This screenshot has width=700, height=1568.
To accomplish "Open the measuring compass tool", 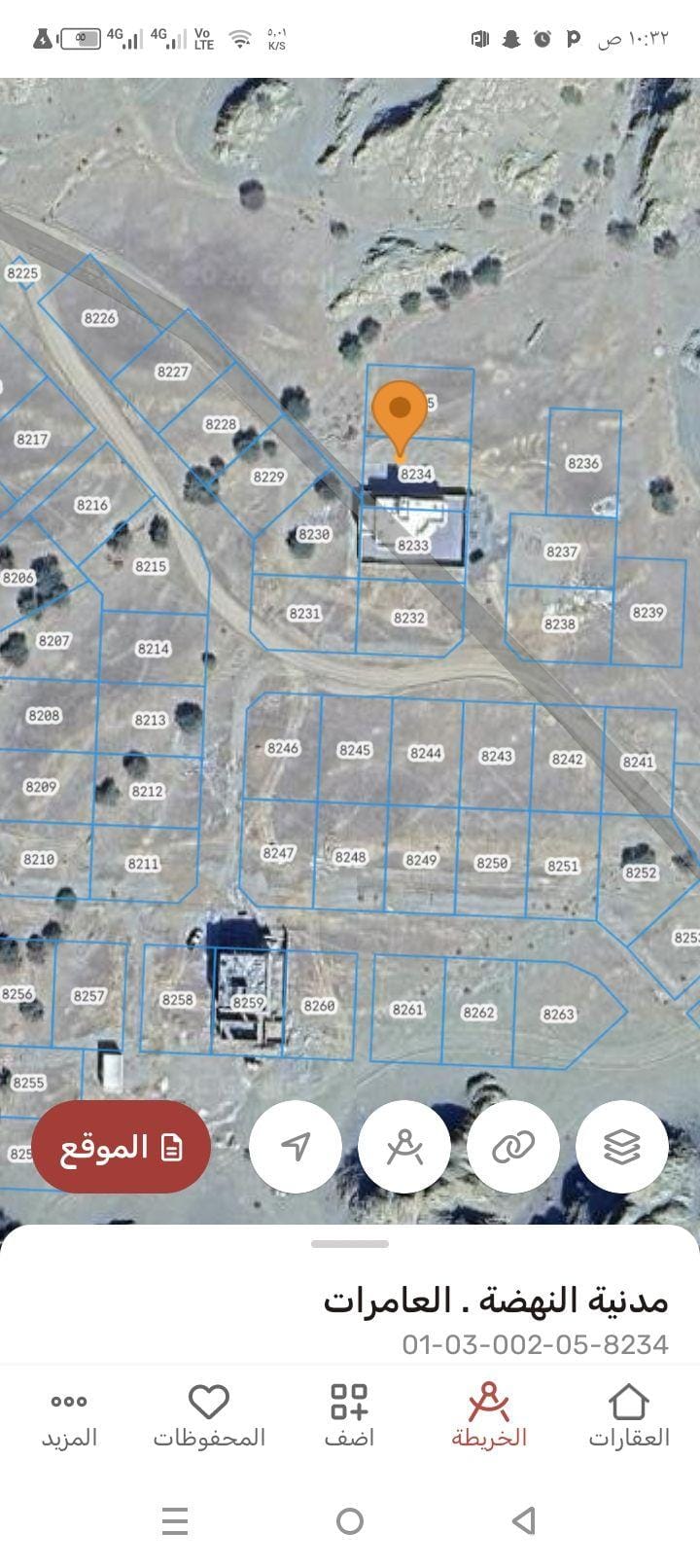I will [x=404, y=1147].
